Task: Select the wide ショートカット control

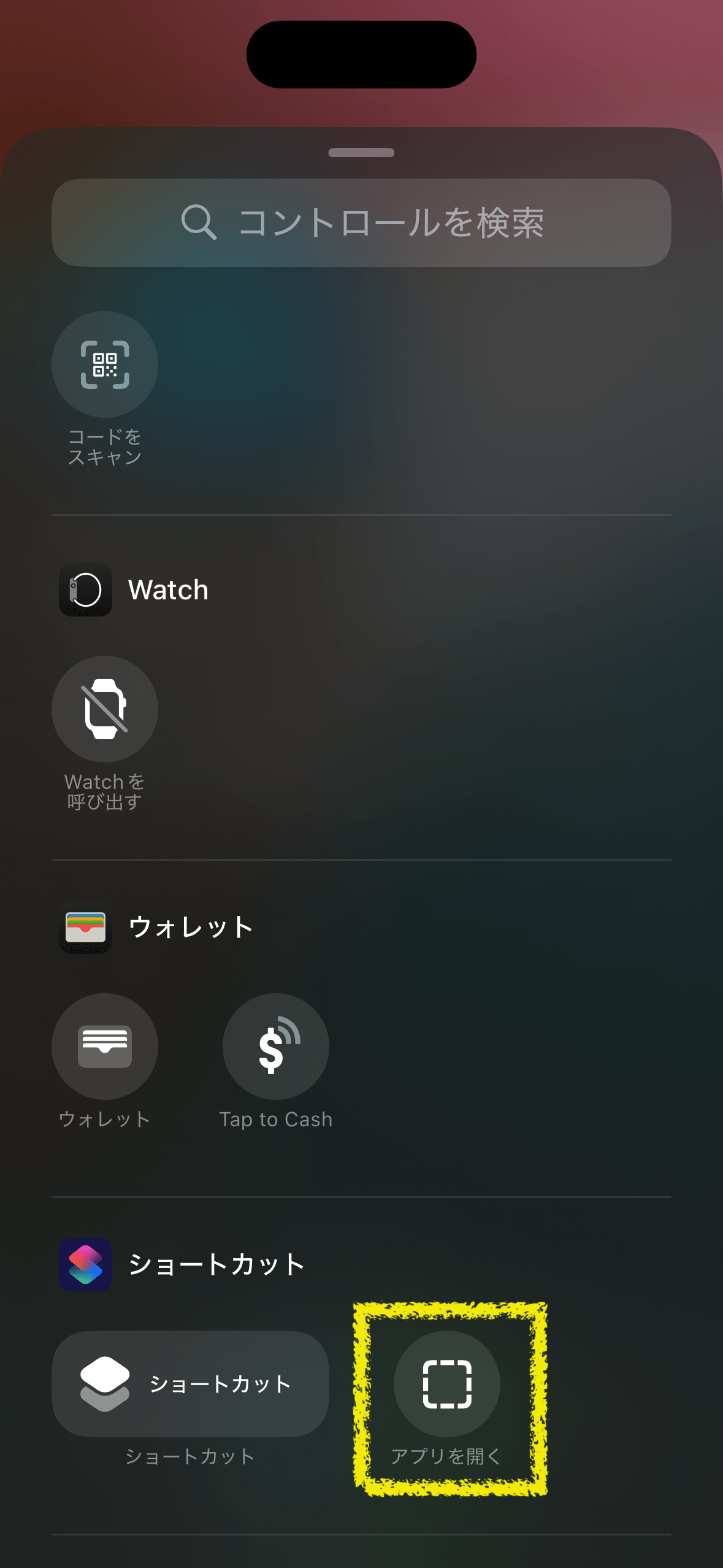Action: point(190,1384)
